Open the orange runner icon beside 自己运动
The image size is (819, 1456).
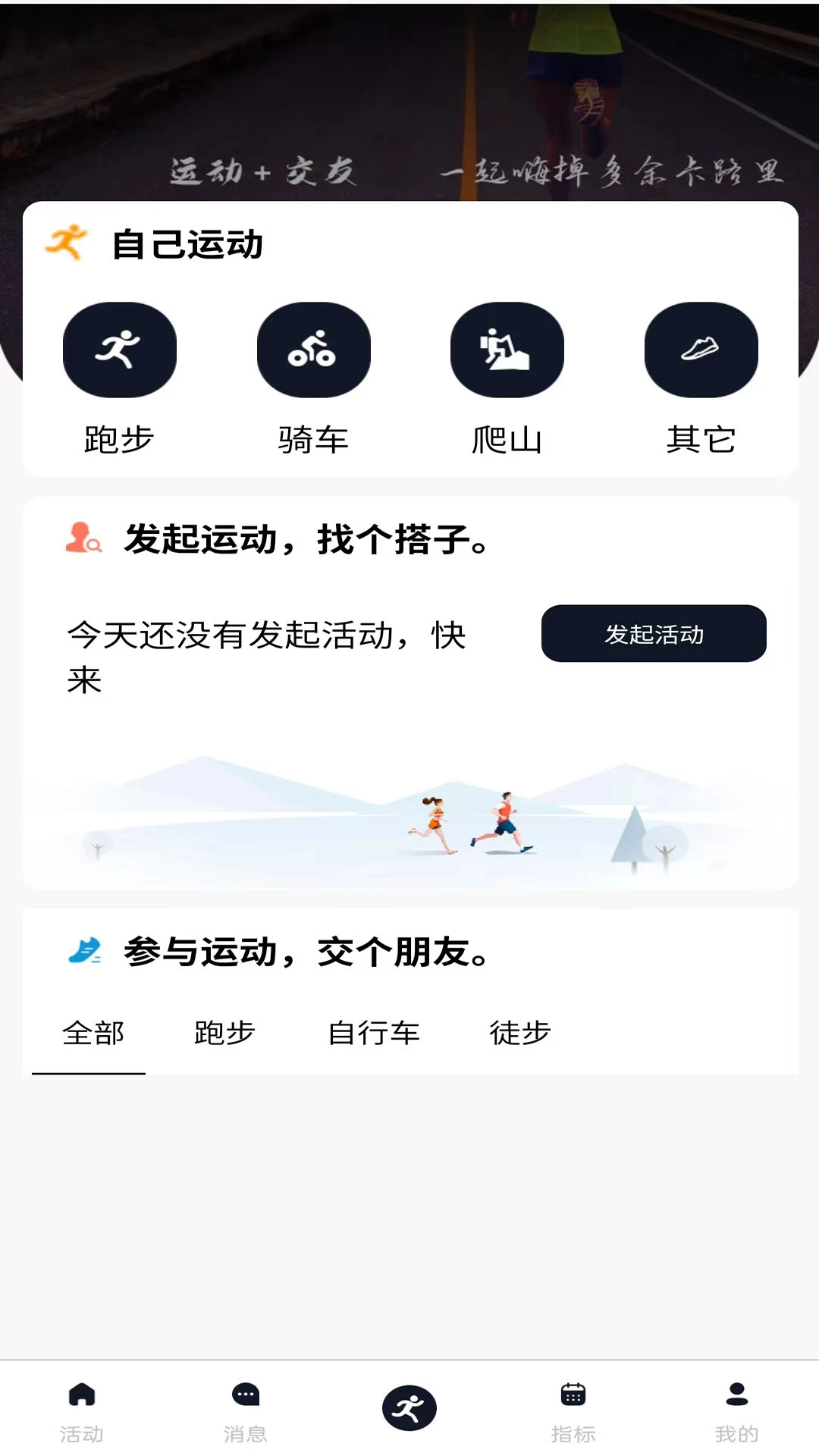point(67,241)
